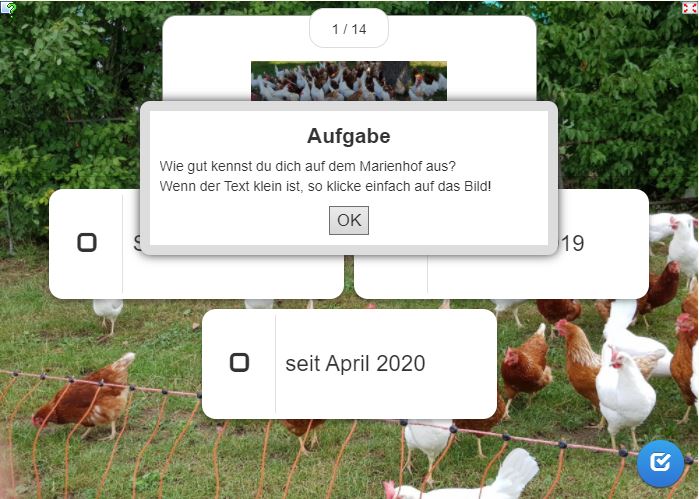Toggle fullscreen with the red corner icon

pos(689,7)
